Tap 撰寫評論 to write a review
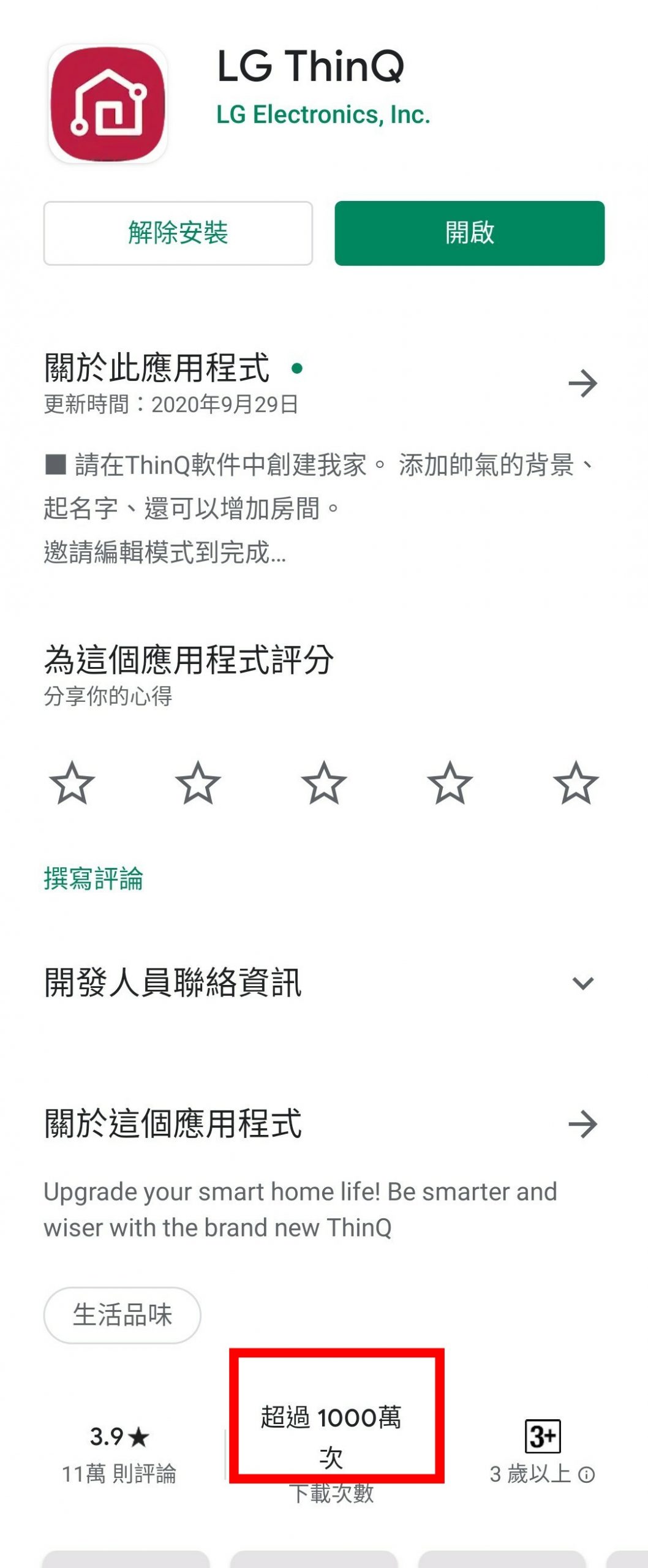This screenshot has height=1568, width=648. point(93,879)
